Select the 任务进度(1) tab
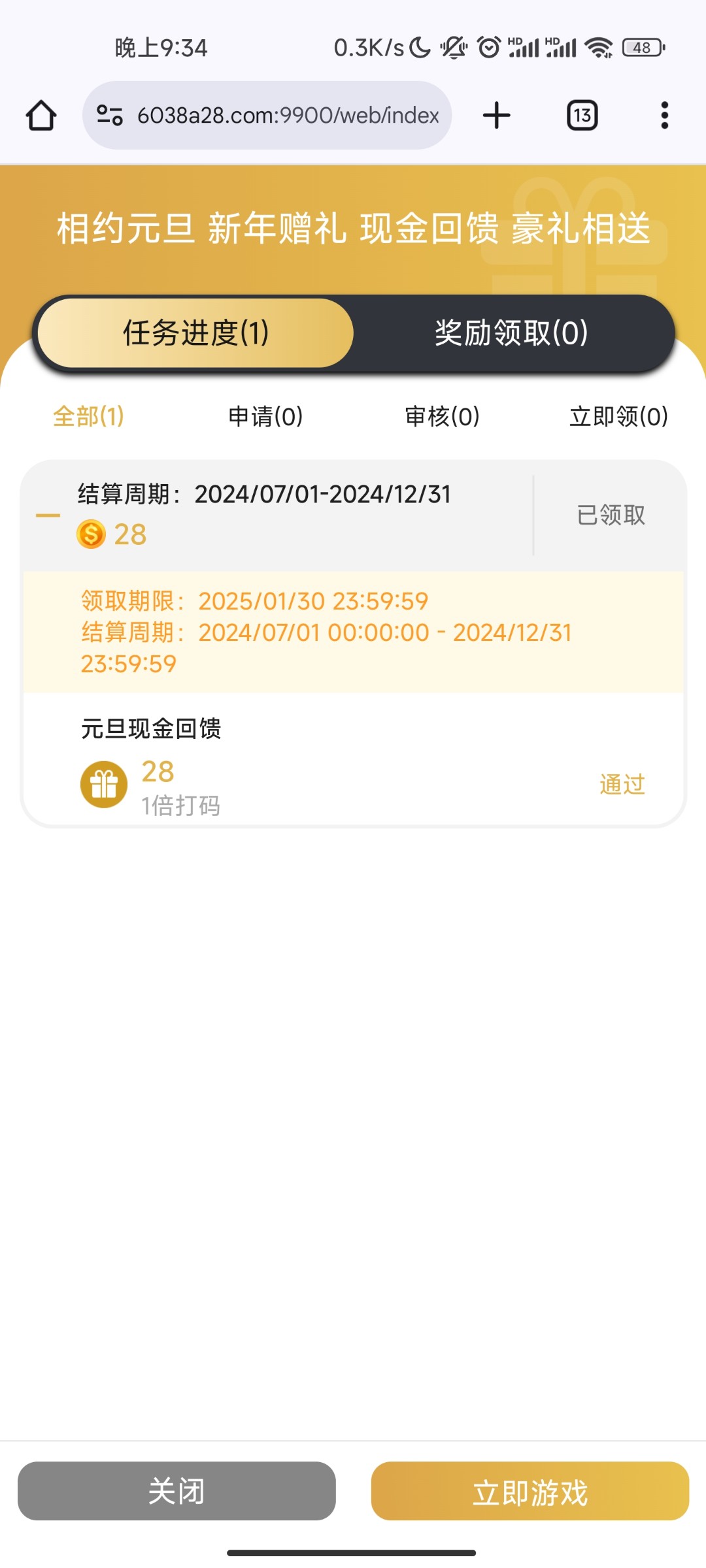 coord(195,333)
